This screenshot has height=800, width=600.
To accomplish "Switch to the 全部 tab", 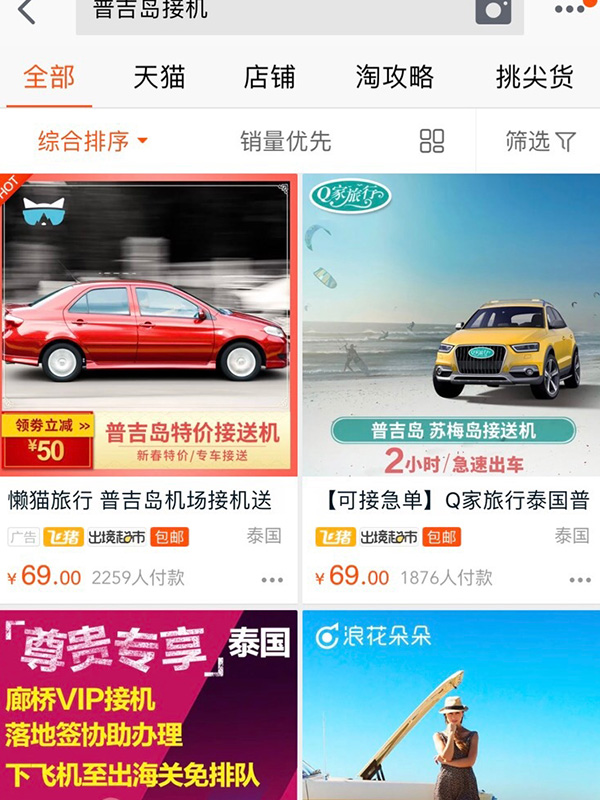I will coord(49,77).
